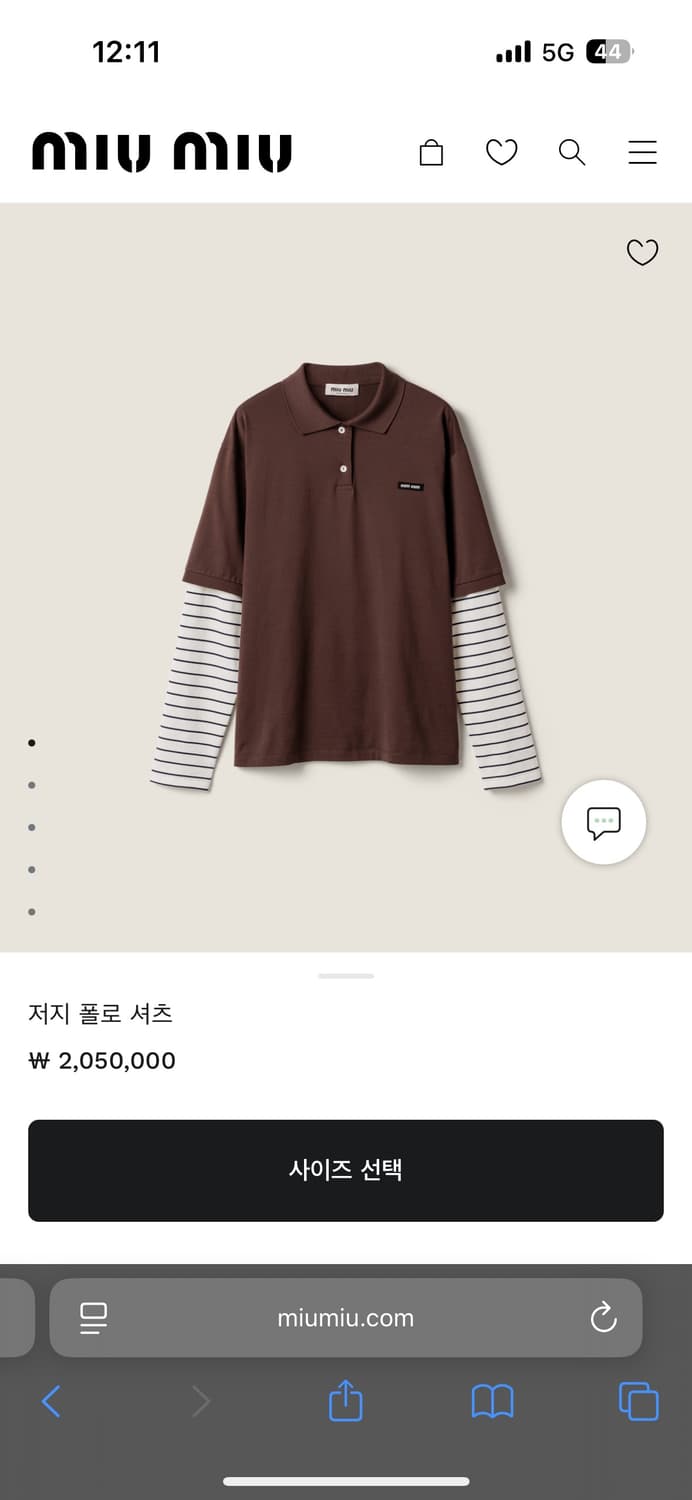692x1500 pixels.
Task: Open the shopping bag
Action: point(431,152)
